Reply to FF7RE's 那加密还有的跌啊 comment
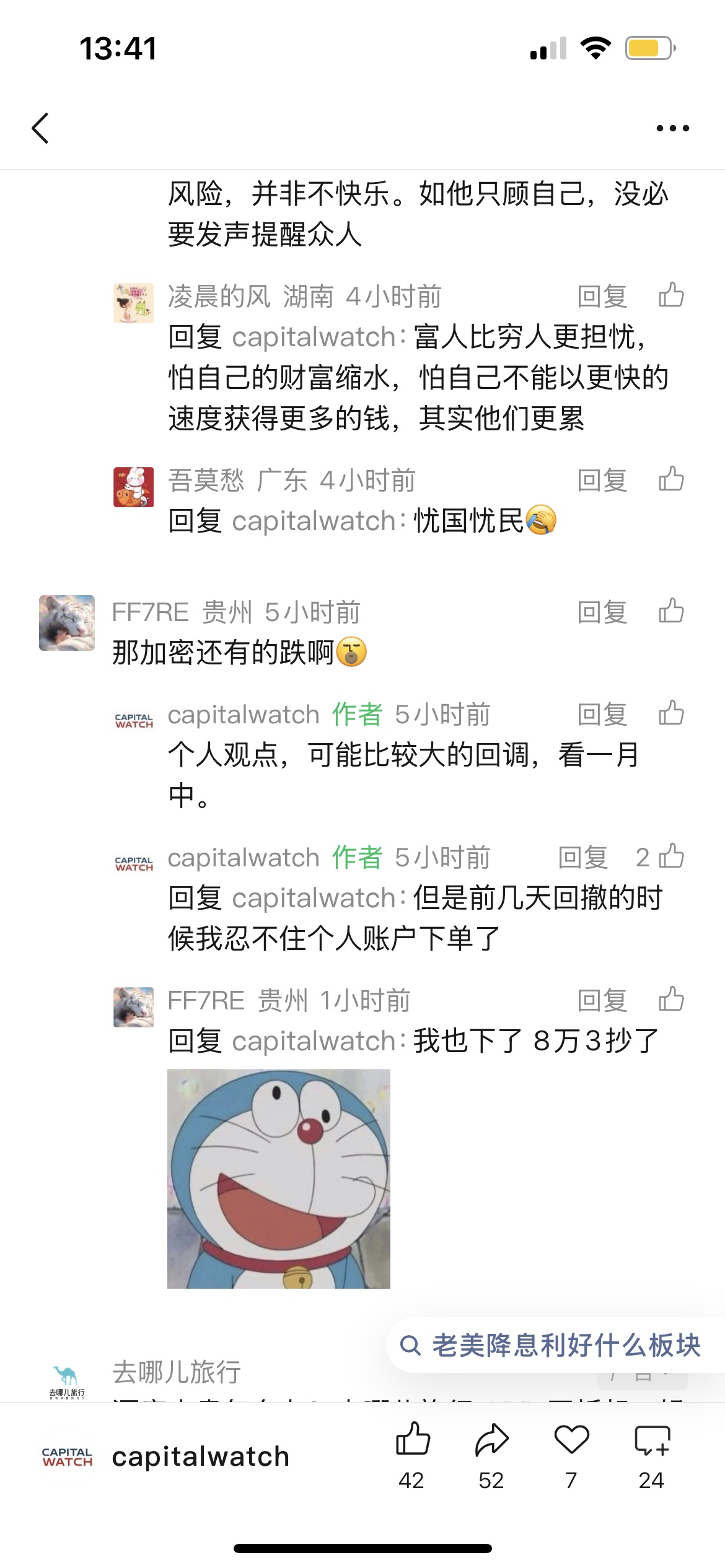 pyautogui.click(x=602, y=612)
